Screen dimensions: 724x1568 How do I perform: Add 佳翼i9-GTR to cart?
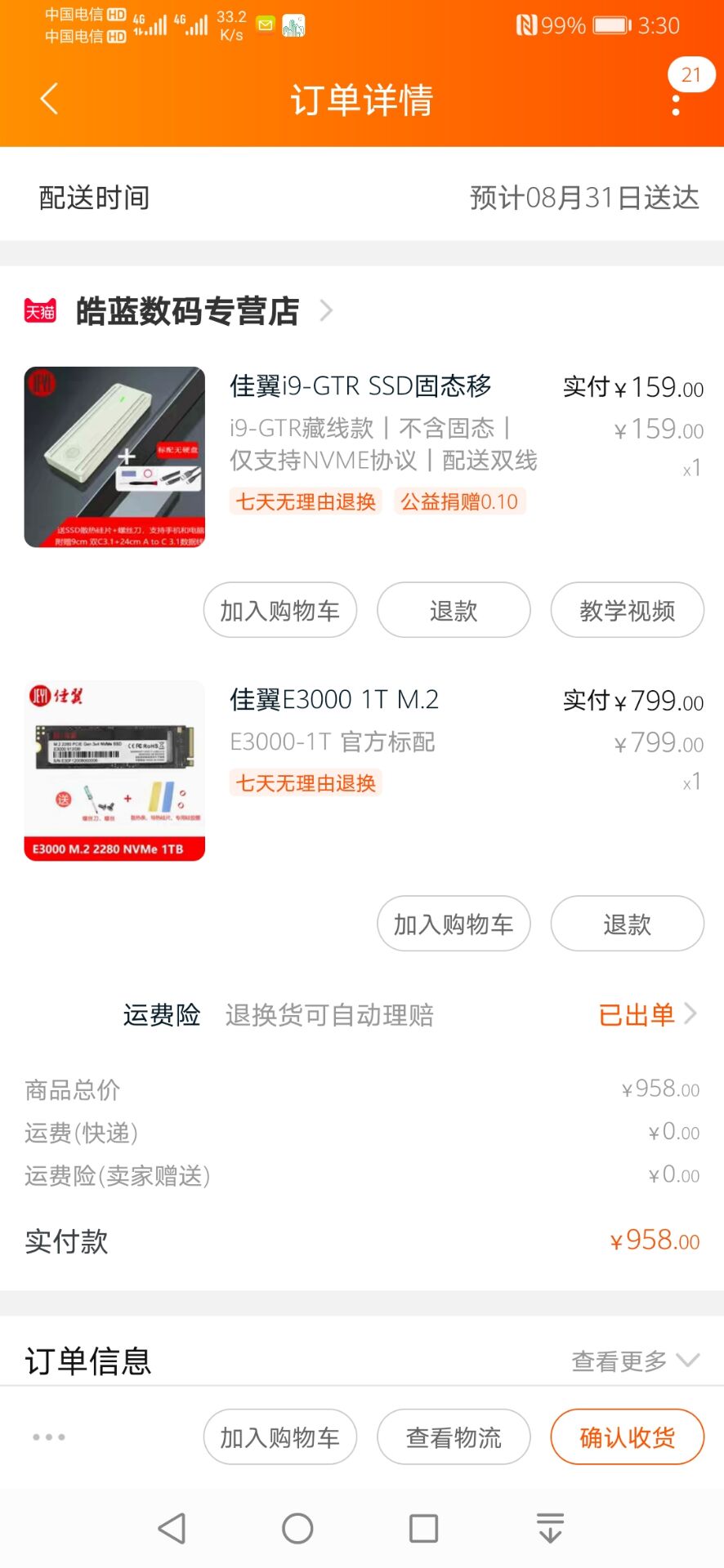[x=279, y=610]
